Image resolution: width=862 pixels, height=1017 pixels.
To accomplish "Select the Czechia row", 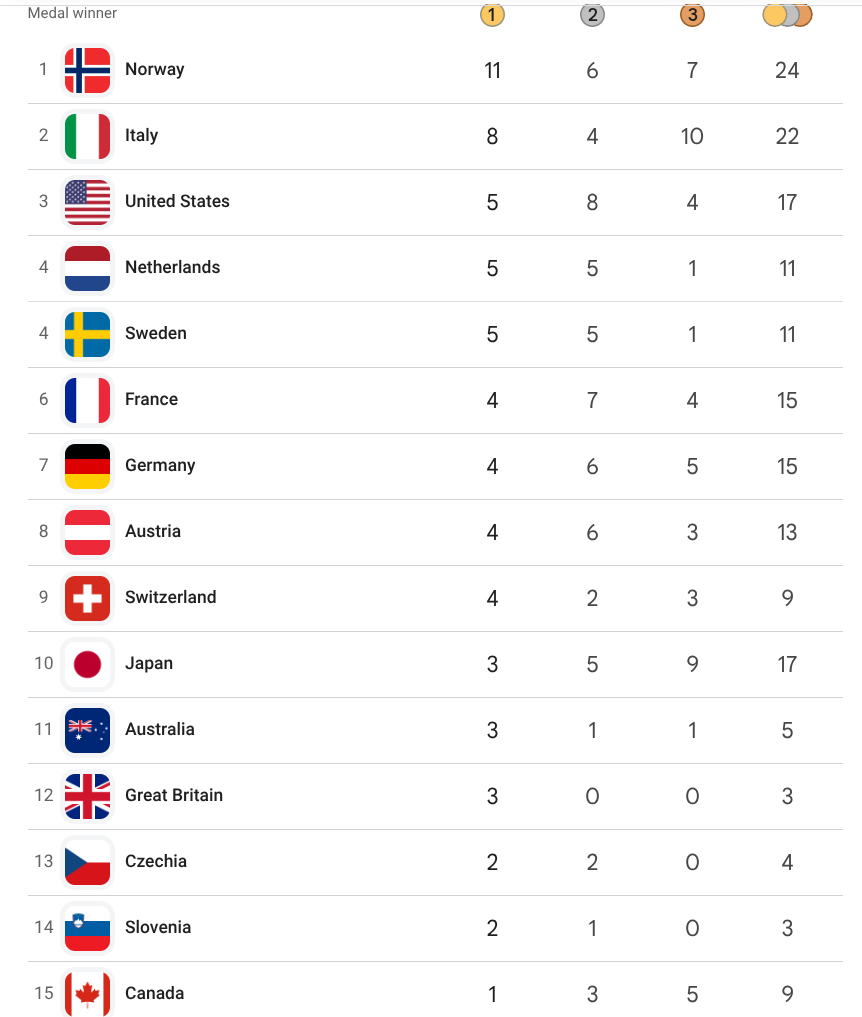I will point(156,862).
